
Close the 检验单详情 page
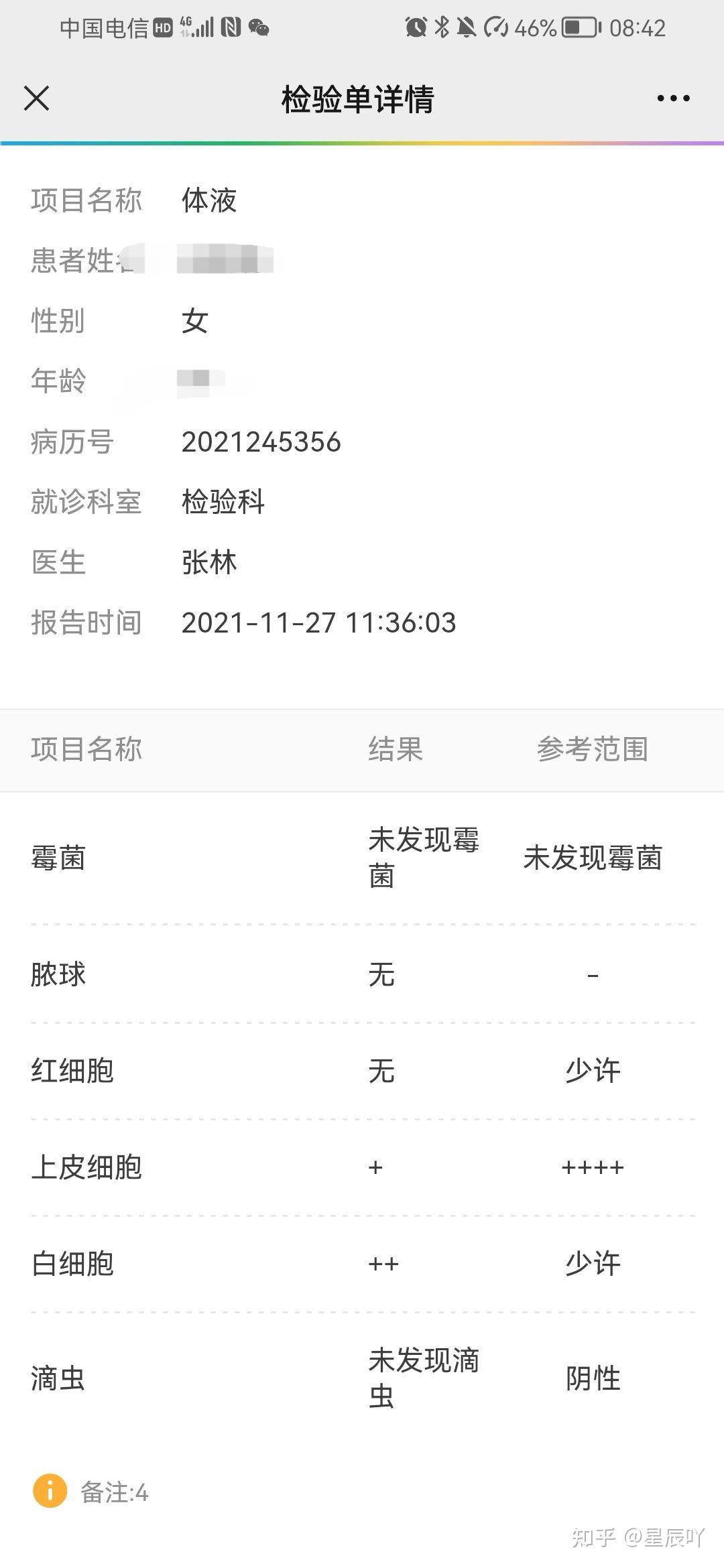(37, 99)
